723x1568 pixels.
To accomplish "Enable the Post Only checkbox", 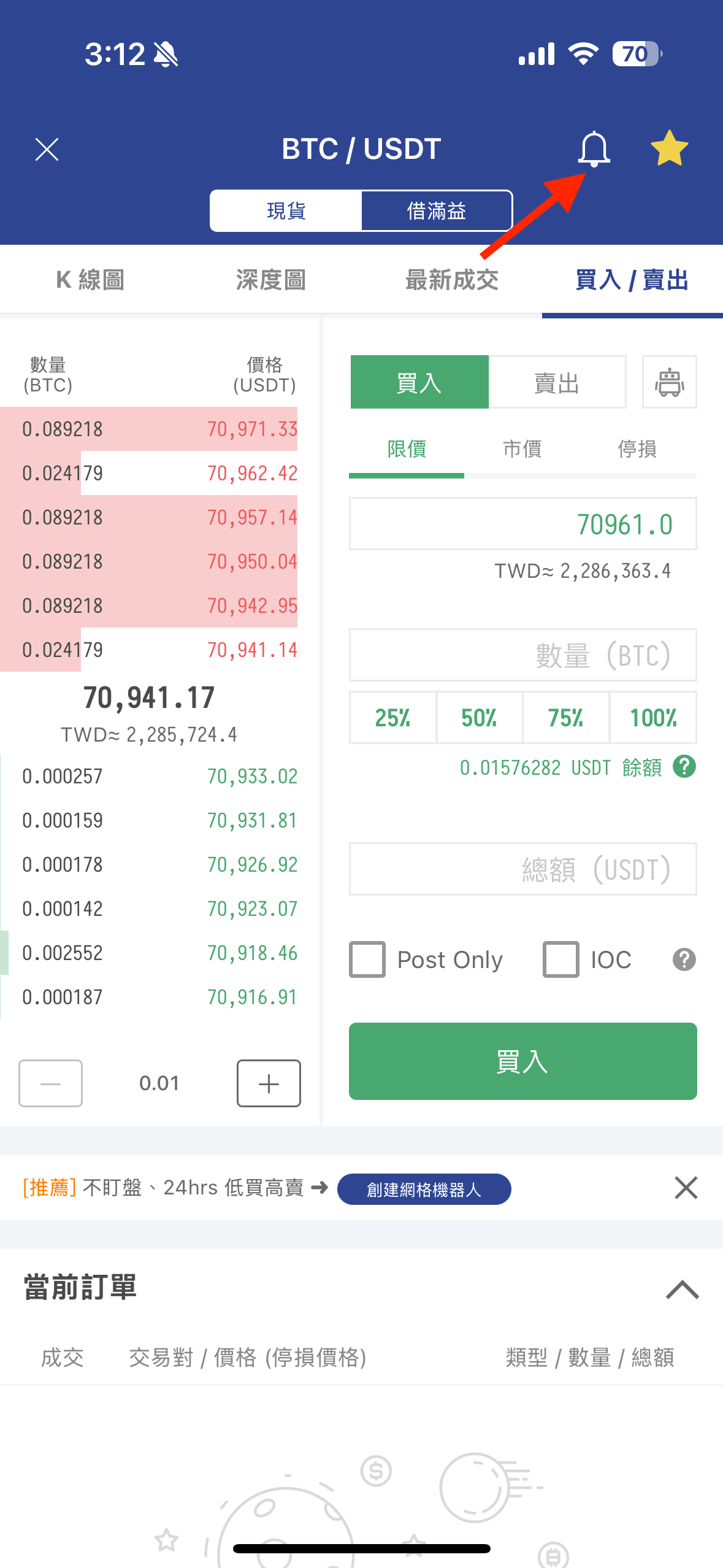I will coord(367,959).
